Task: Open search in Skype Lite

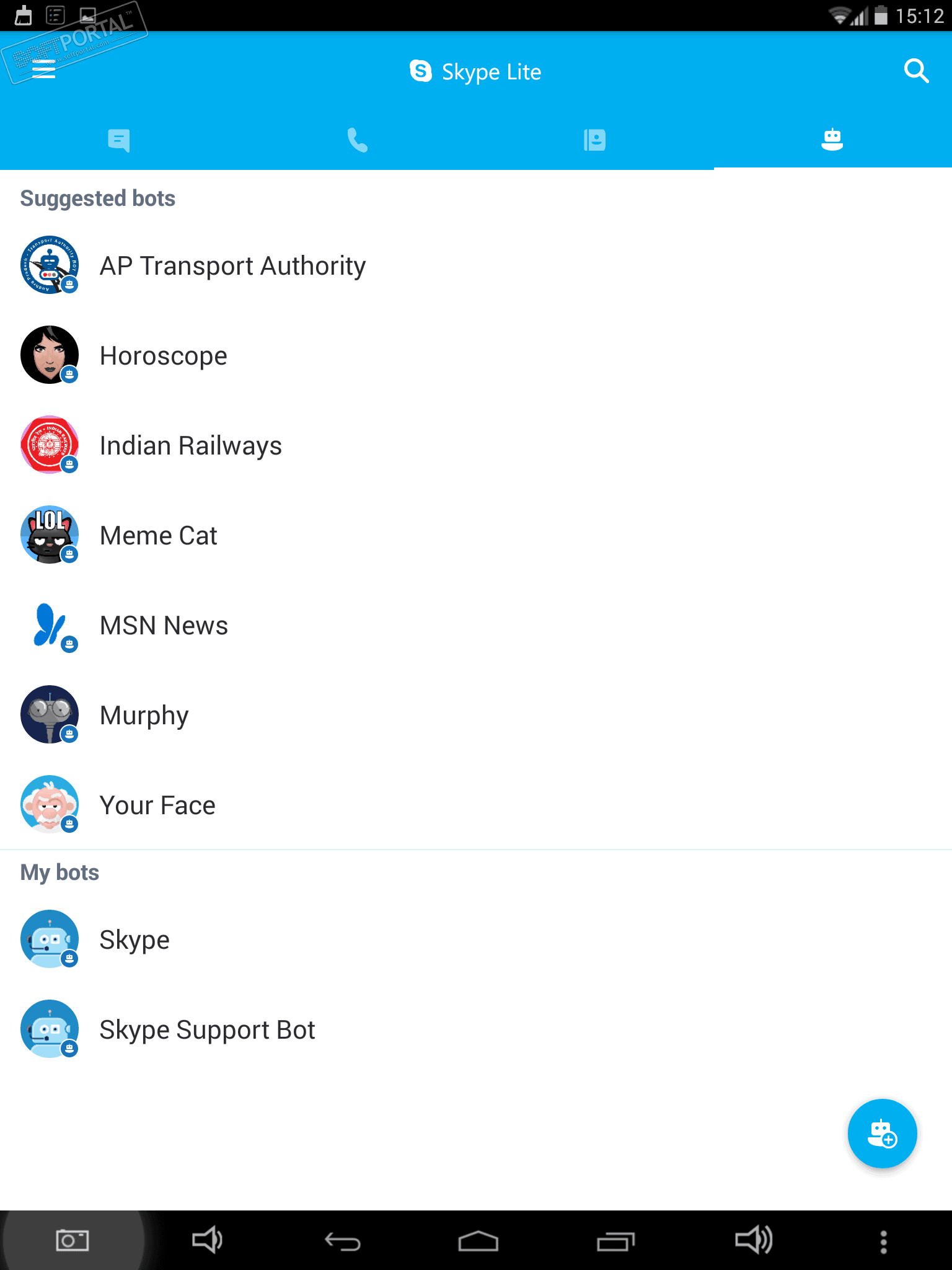Action: 916,71
